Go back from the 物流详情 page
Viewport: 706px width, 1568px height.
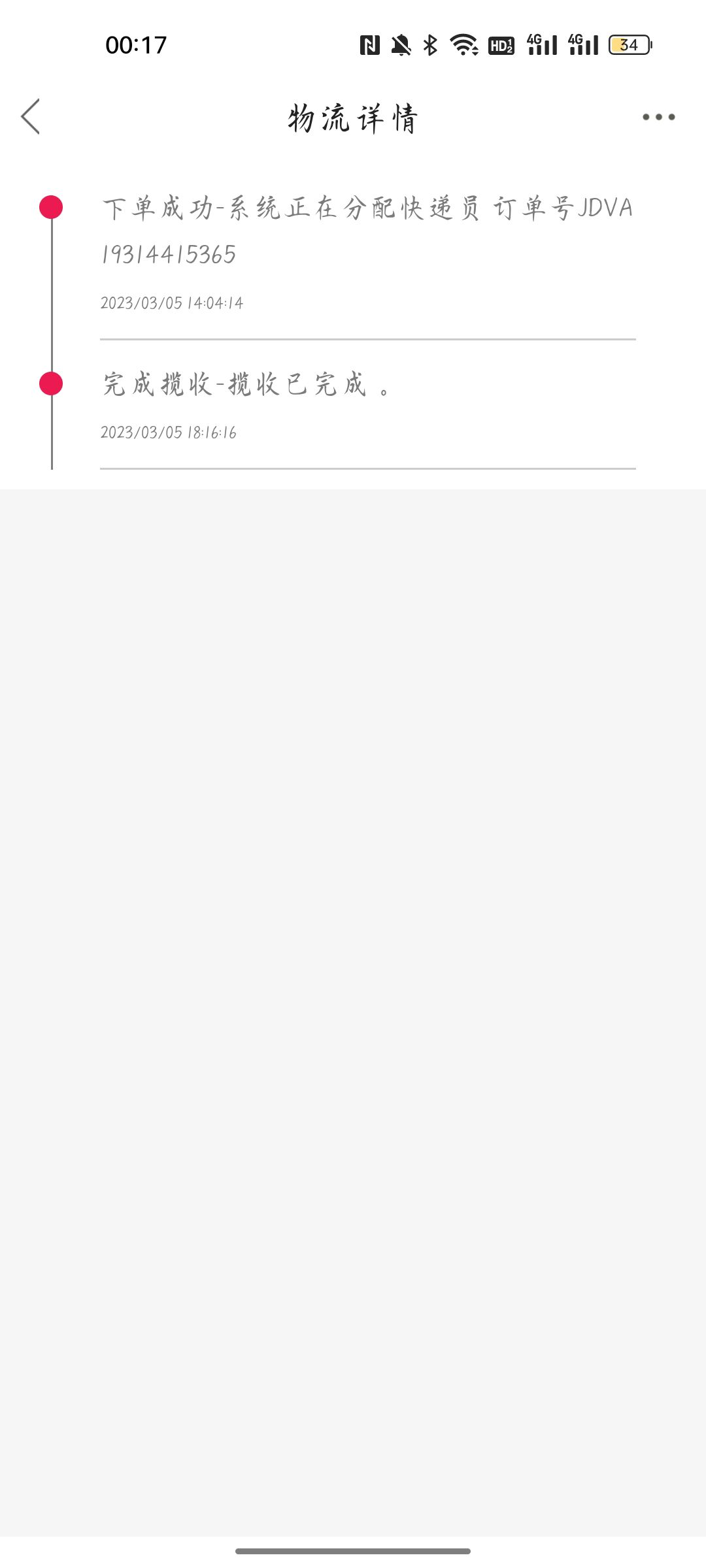coord(31,117)
